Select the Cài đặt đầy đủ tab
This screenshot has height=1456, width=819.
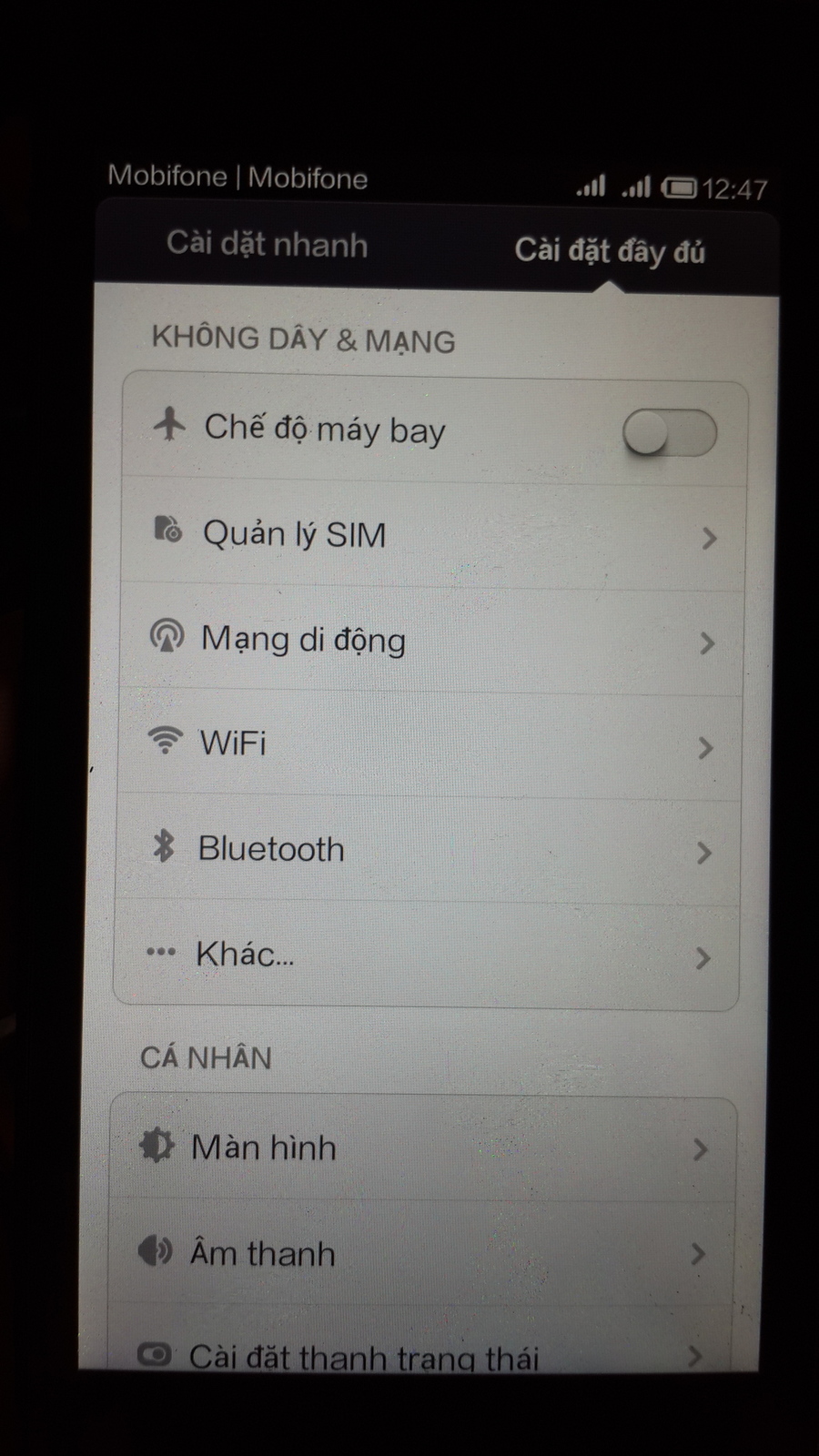pyautogui.click(x=609, y=250)
